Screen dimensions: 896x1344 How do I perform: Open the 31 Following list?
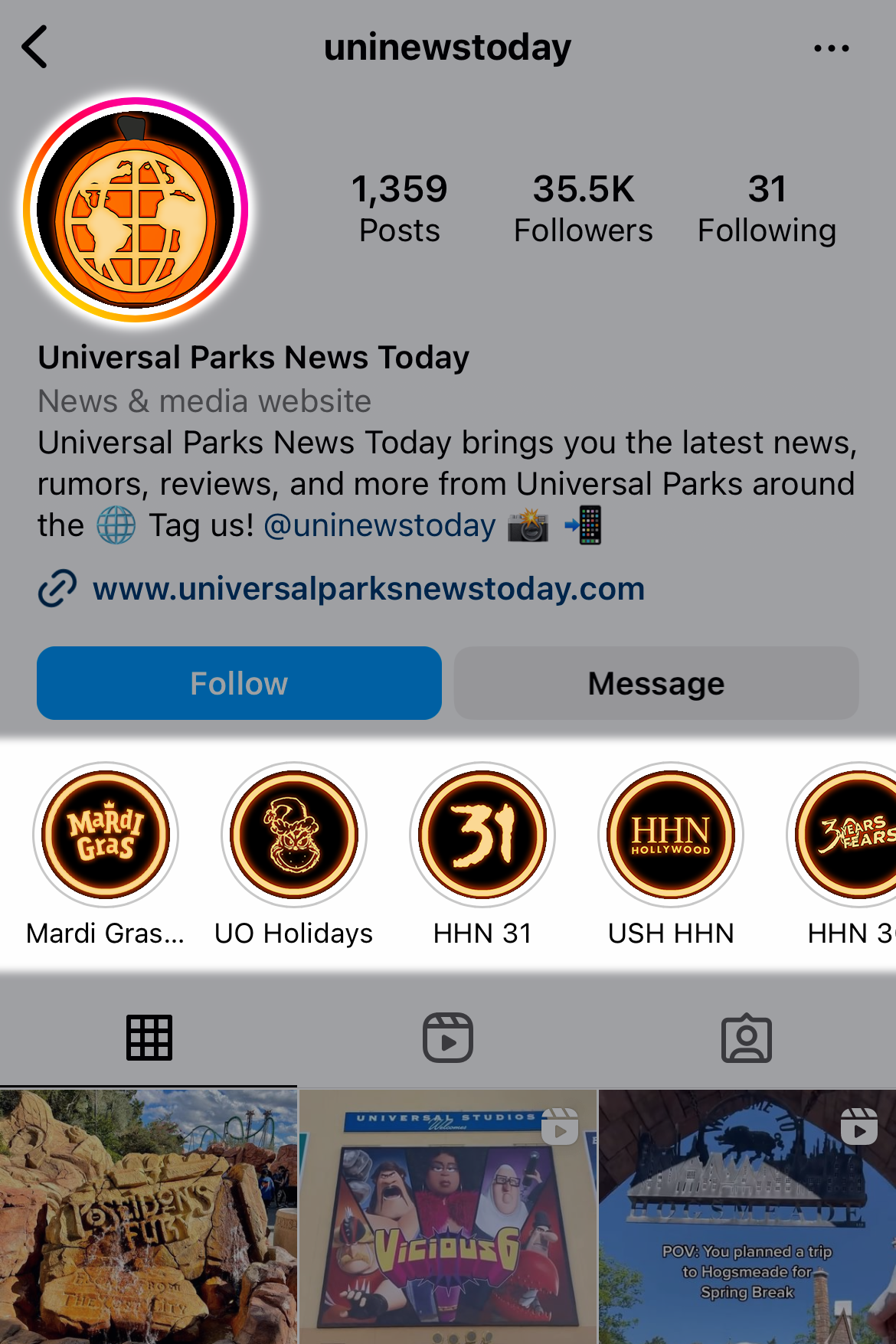tap(767, 208)
